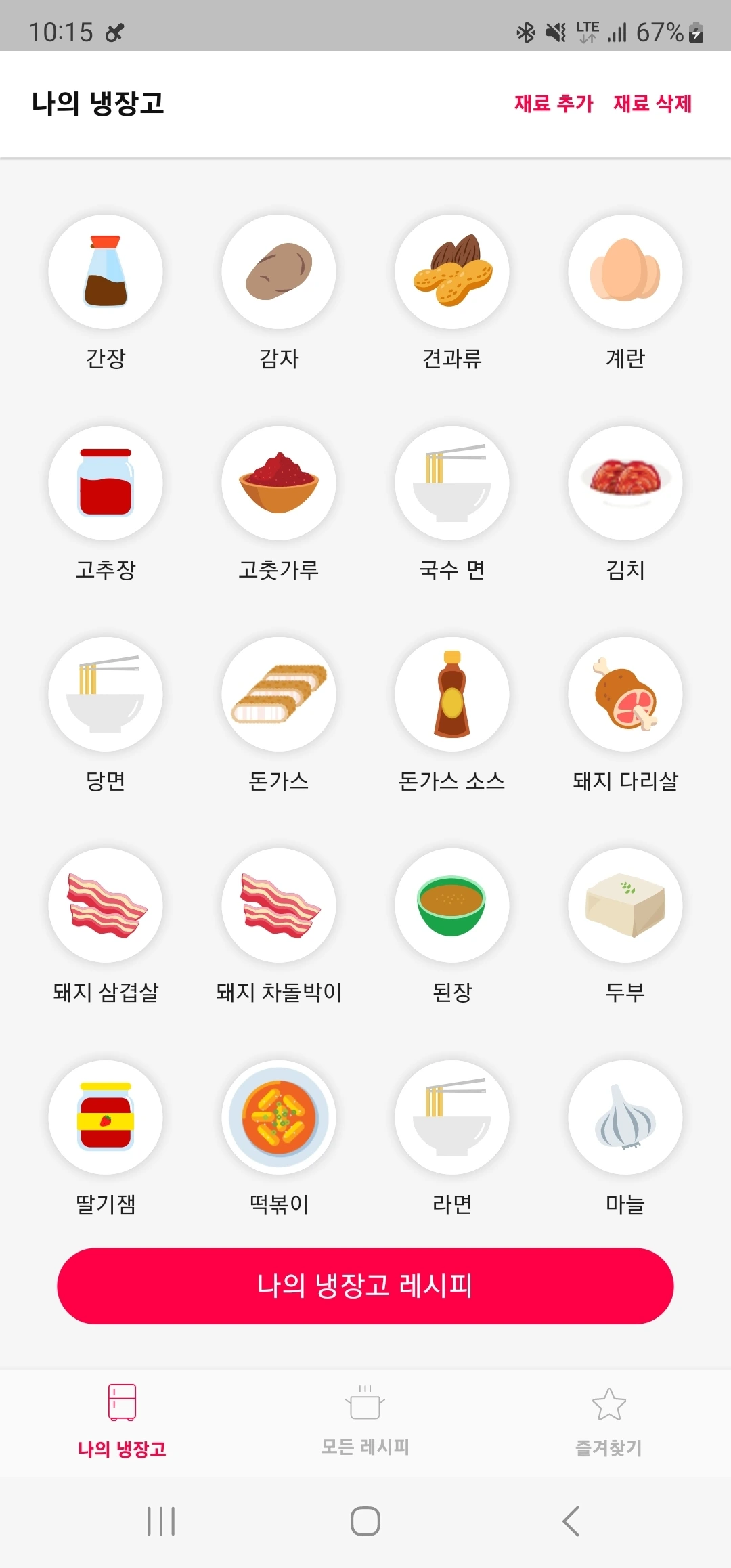The width and height of the screenshot is (731, 1568).
Task: Select the 두부 ingredient
Action: (625, 906)
